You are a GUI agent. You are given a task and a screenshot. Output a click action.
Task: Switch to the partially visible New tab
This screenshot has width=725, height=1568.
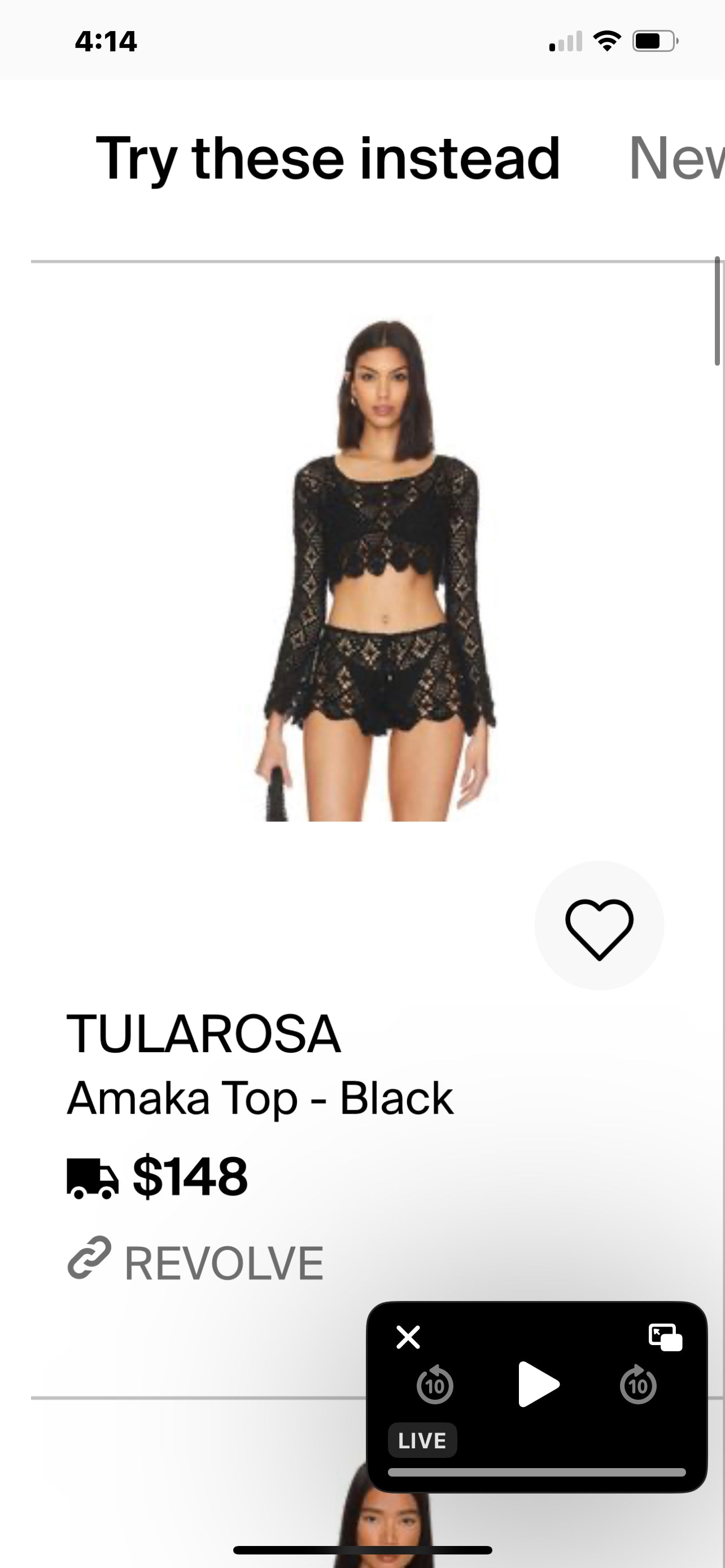click(676, 159)
